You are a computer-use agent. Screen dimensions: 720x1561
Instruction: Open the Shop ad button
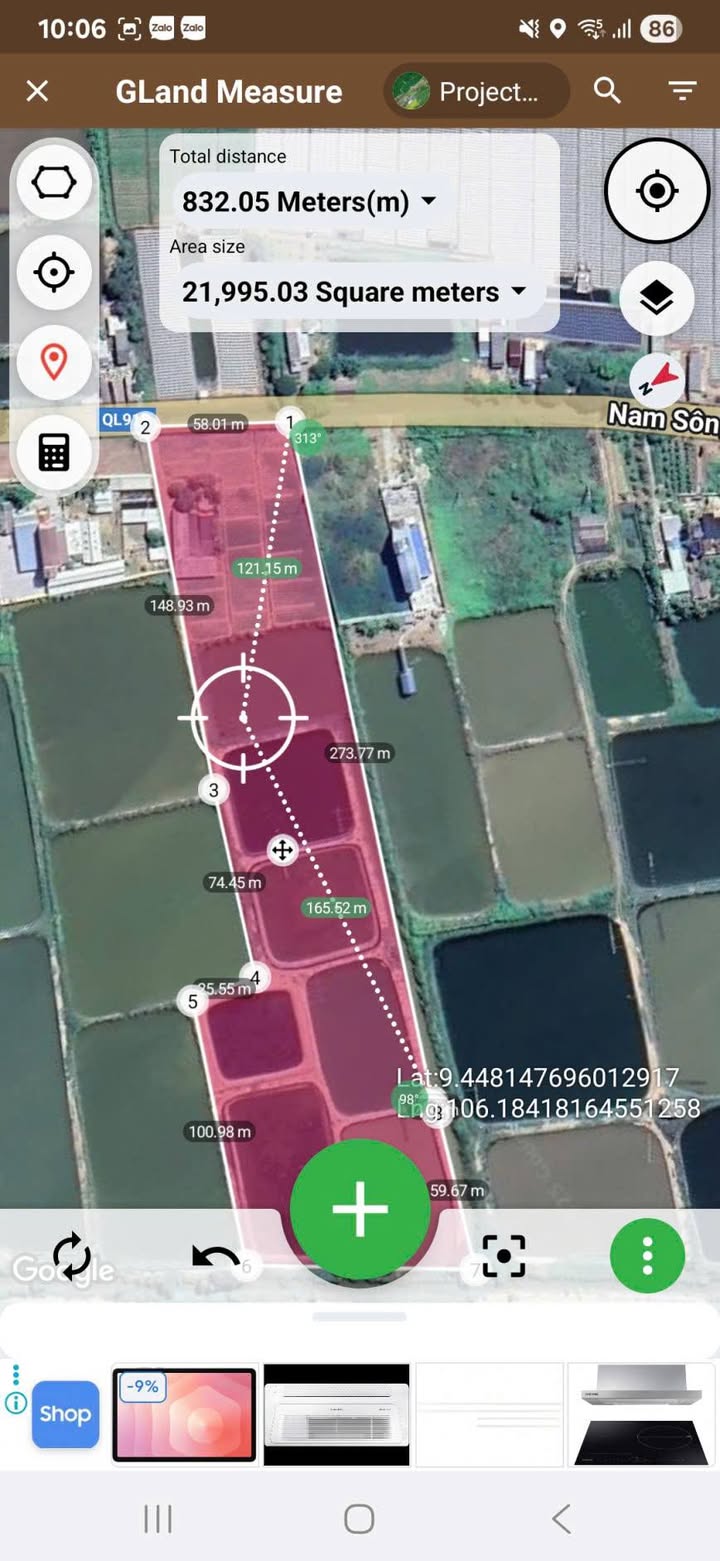click(x=65, y=1414)
